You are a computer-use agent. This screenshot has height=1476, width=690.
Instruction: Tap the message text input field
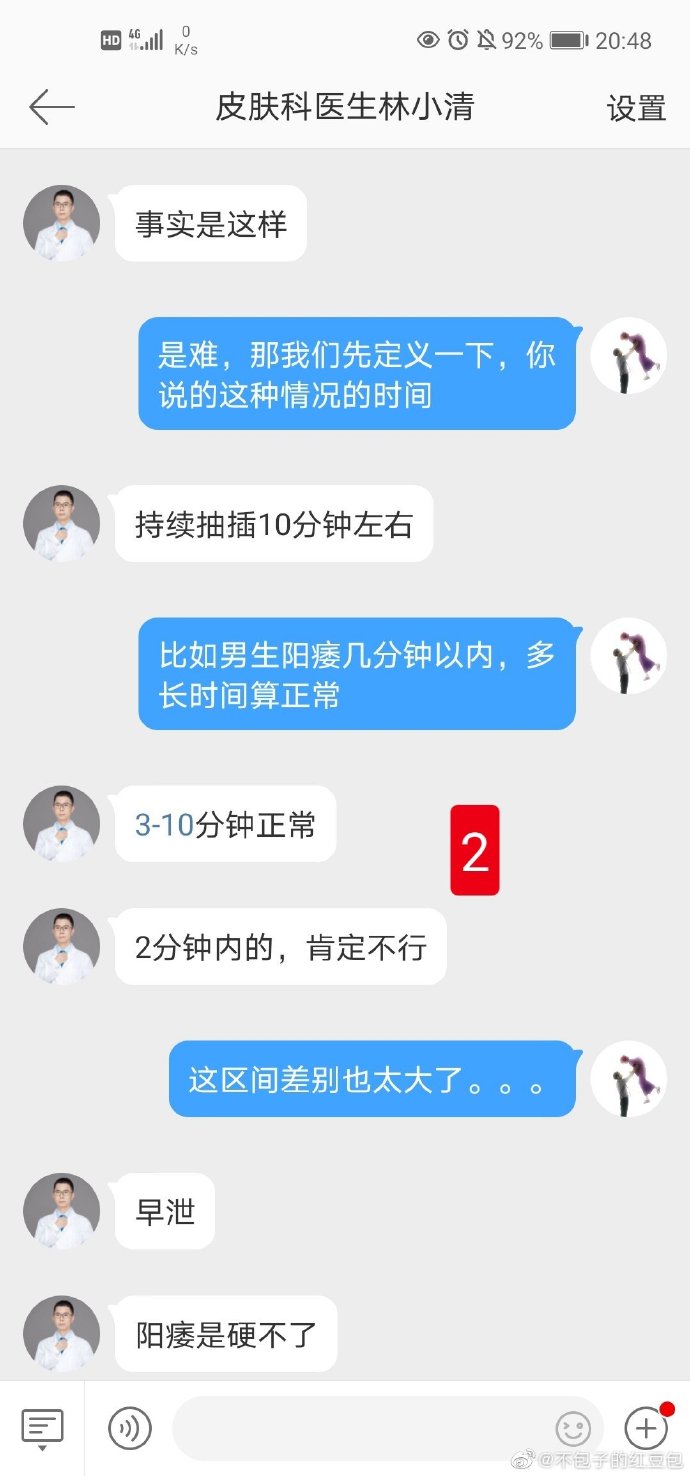point(360,1427)
